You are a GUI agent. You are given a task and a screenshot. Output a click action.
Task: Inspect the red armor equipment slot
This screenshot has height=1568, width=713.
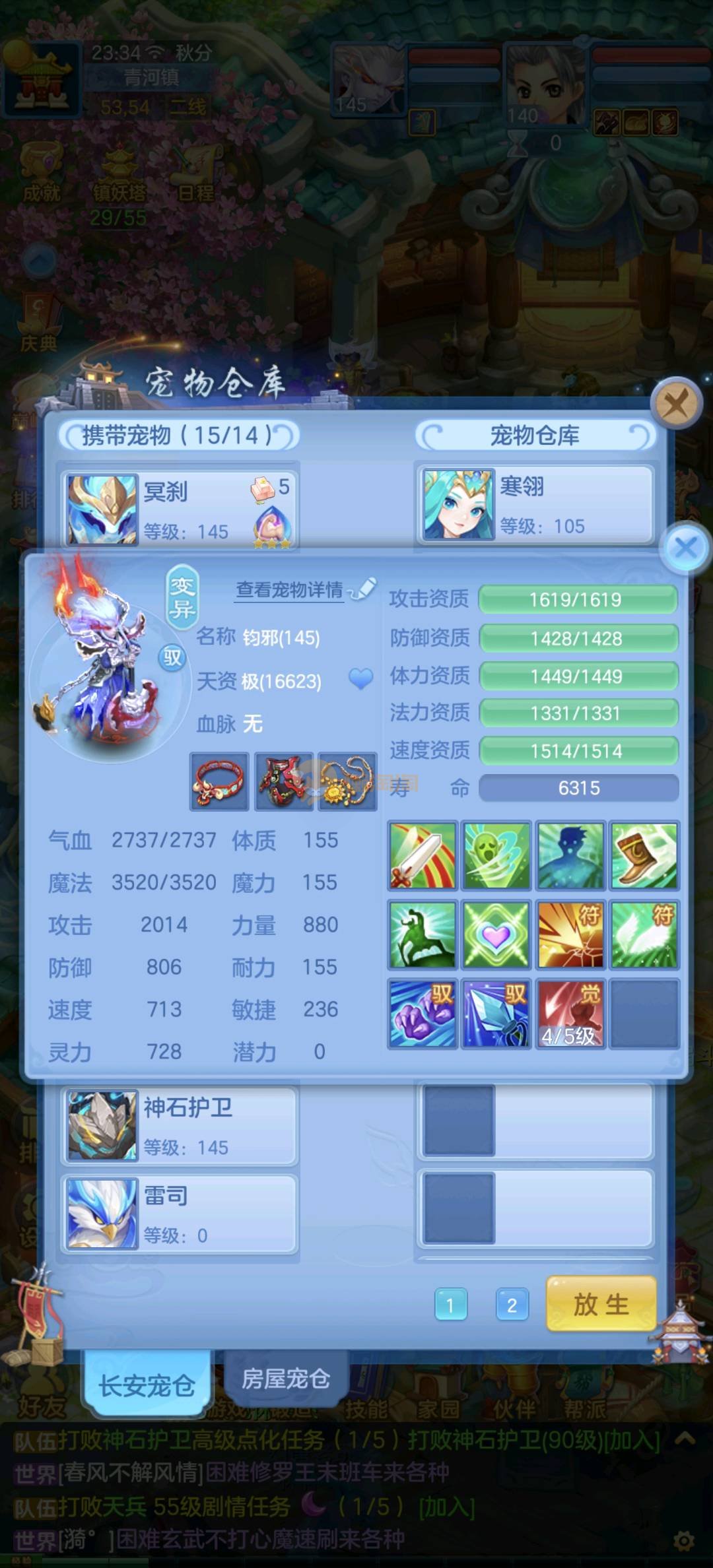point(283,781)
